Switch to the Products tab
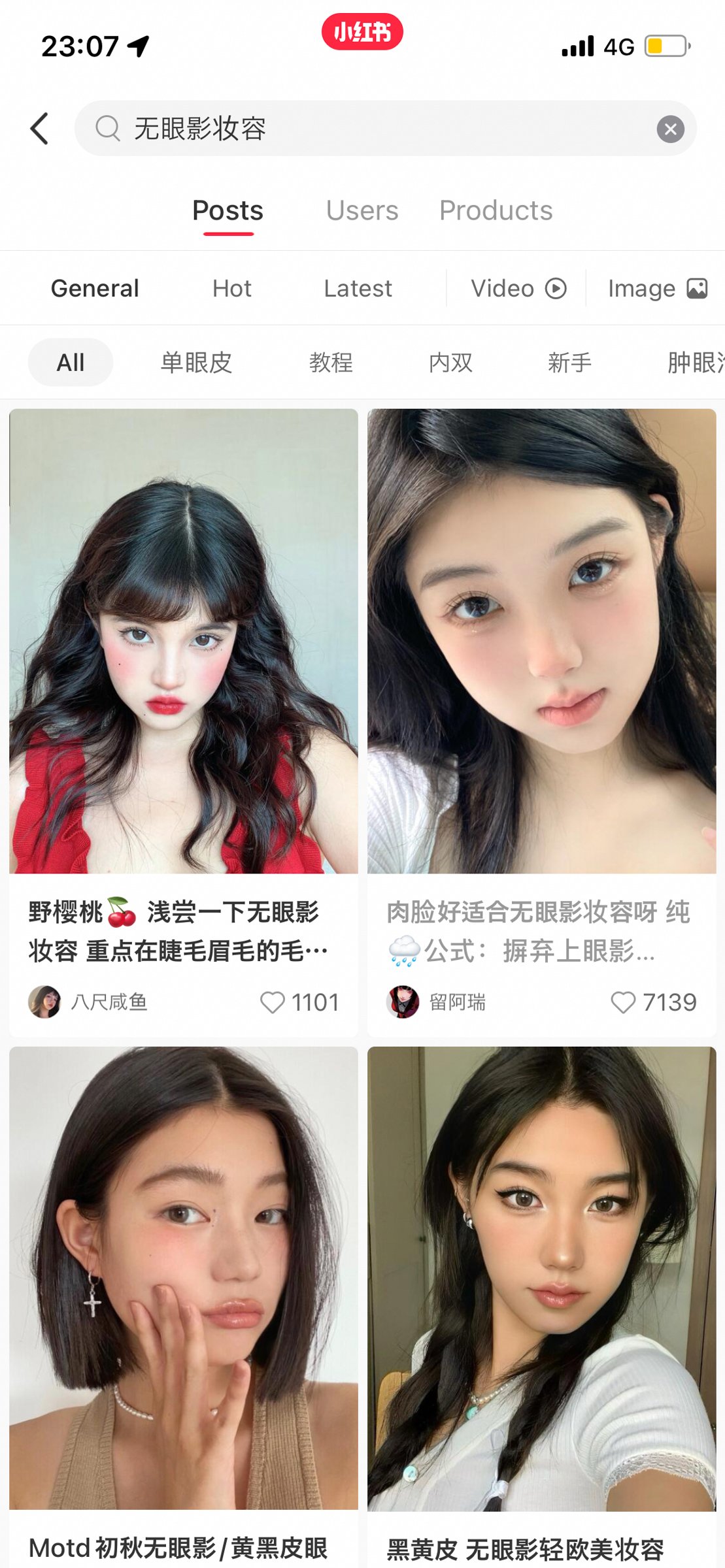The width and height of the screenshot is (725, 1568). point(496,211)
